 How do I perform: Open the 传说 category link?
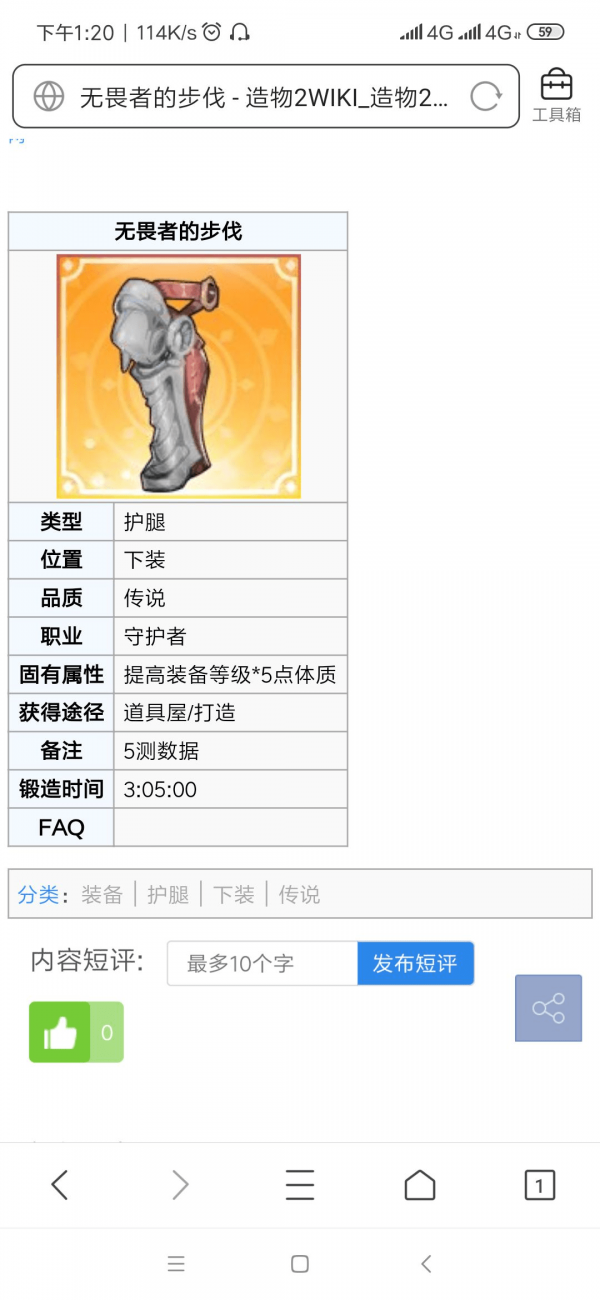pos(299,894)
